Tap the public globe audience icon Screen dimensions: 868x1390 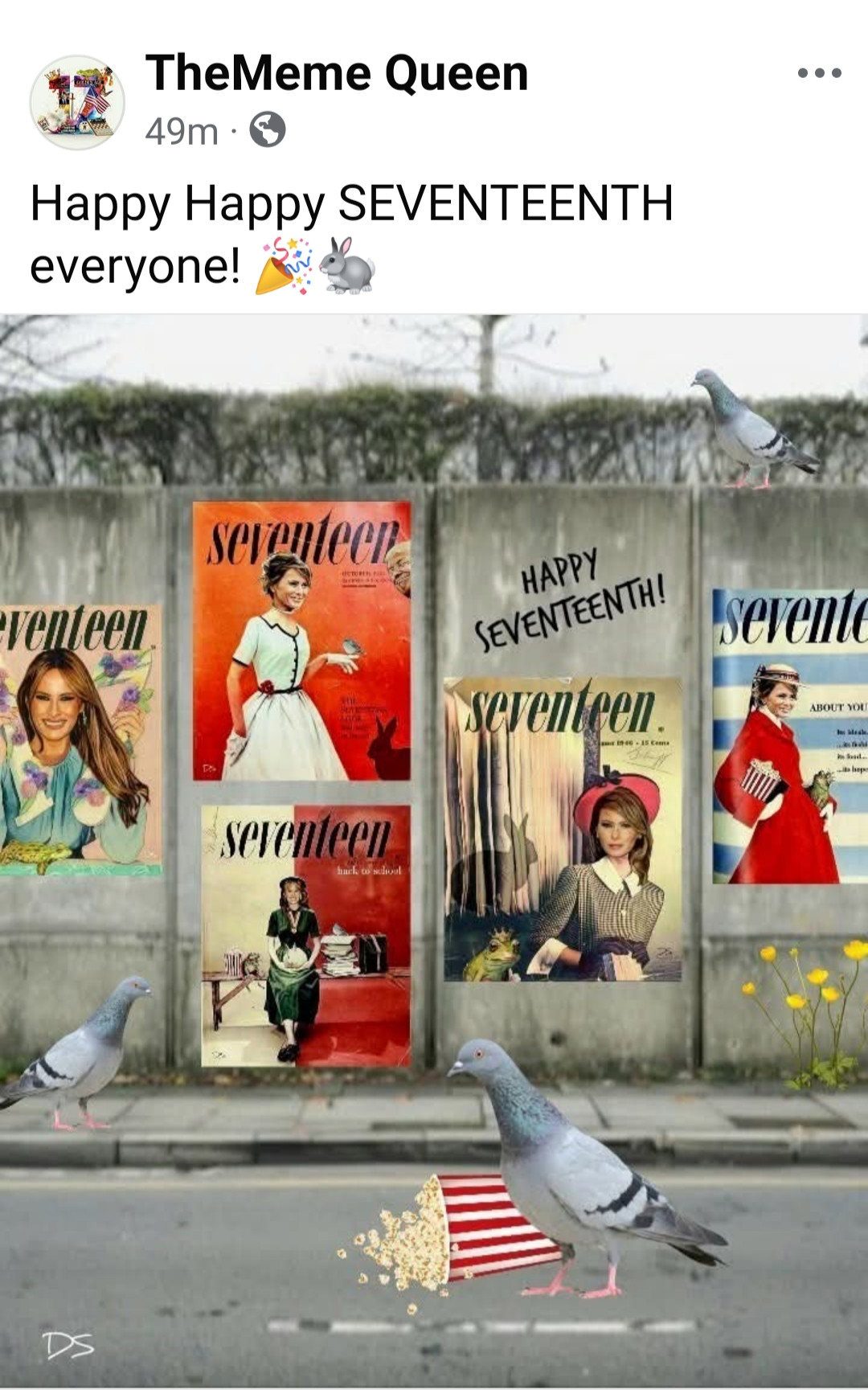(x=268, y=129)
